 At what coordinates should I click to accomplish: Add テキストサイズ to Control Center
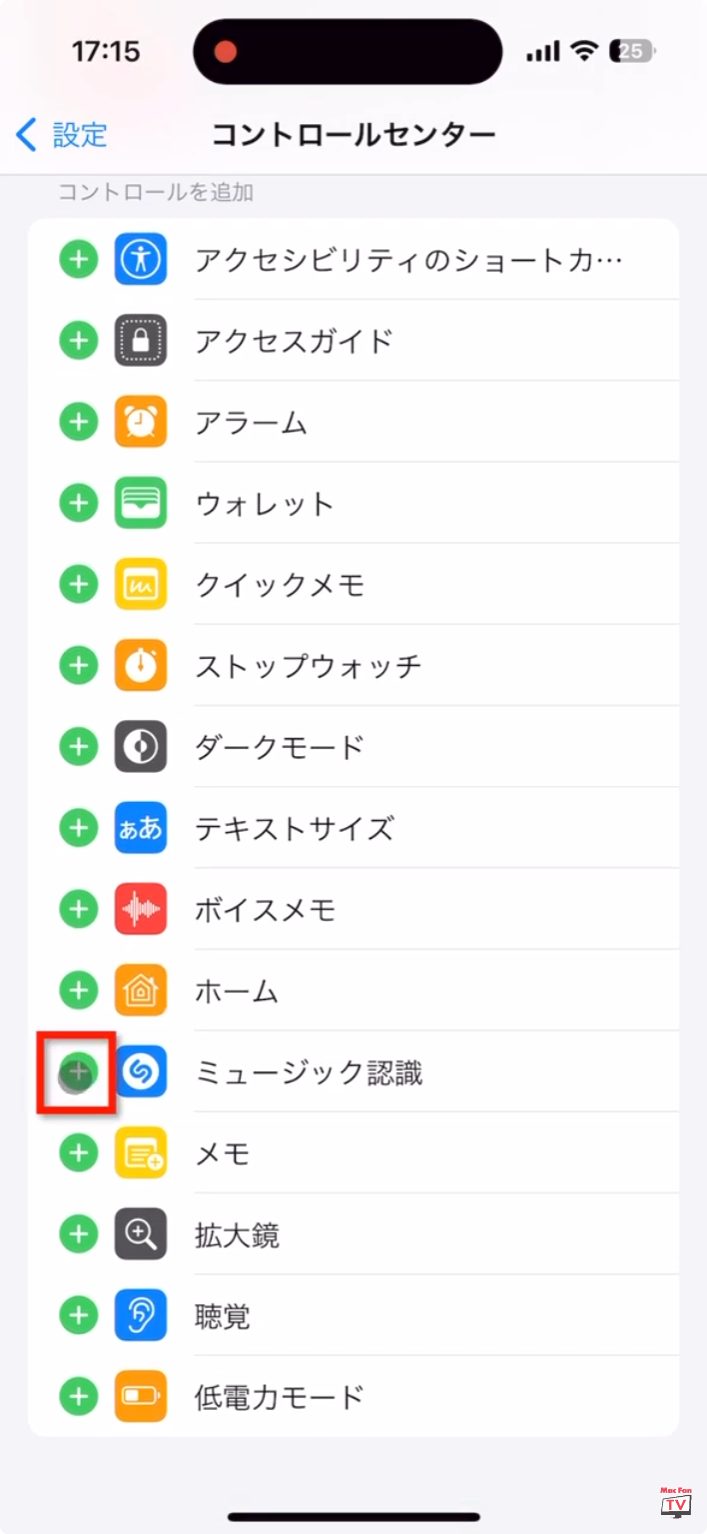click(x=79, y=828)
